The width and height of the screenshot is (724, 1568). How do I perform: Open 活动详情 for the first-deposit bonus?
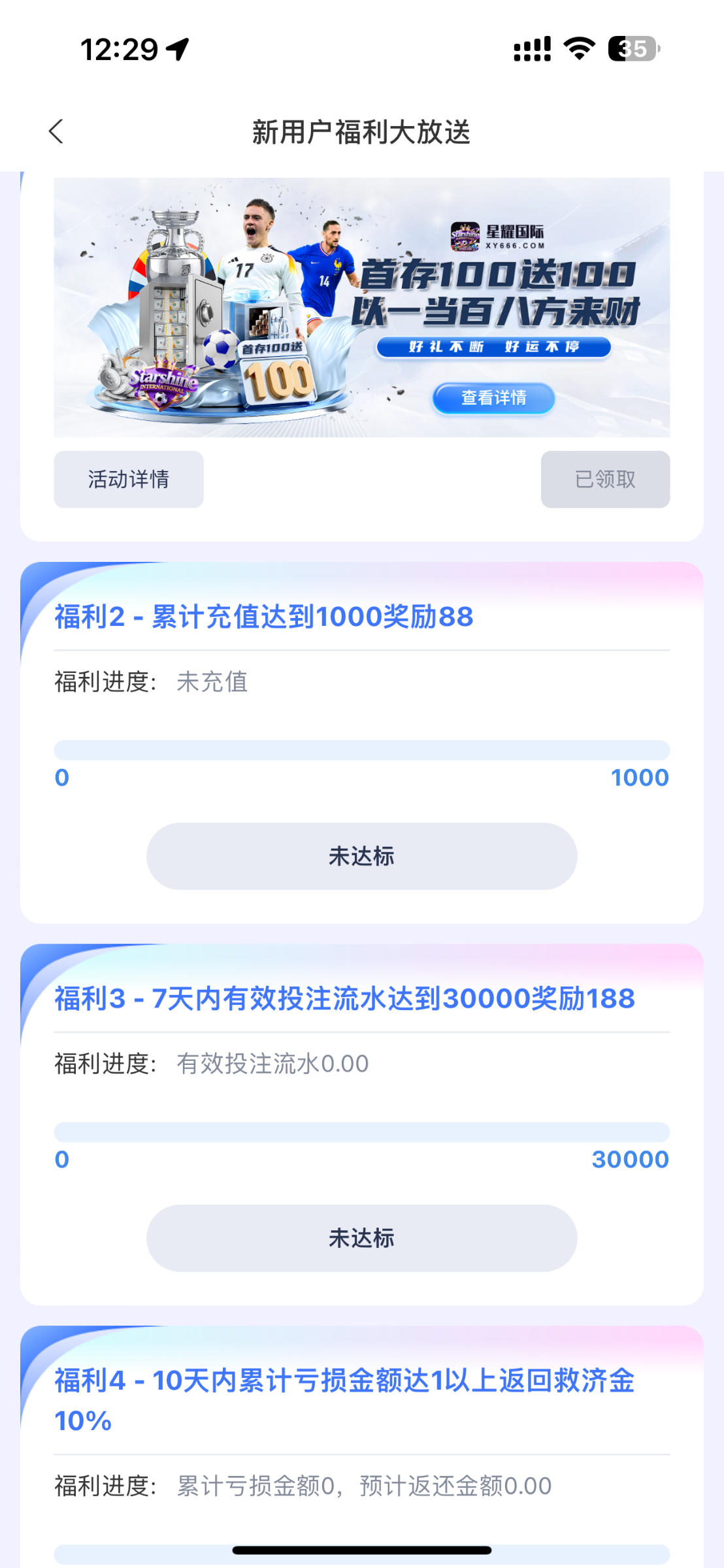click(x=129, y=480)
